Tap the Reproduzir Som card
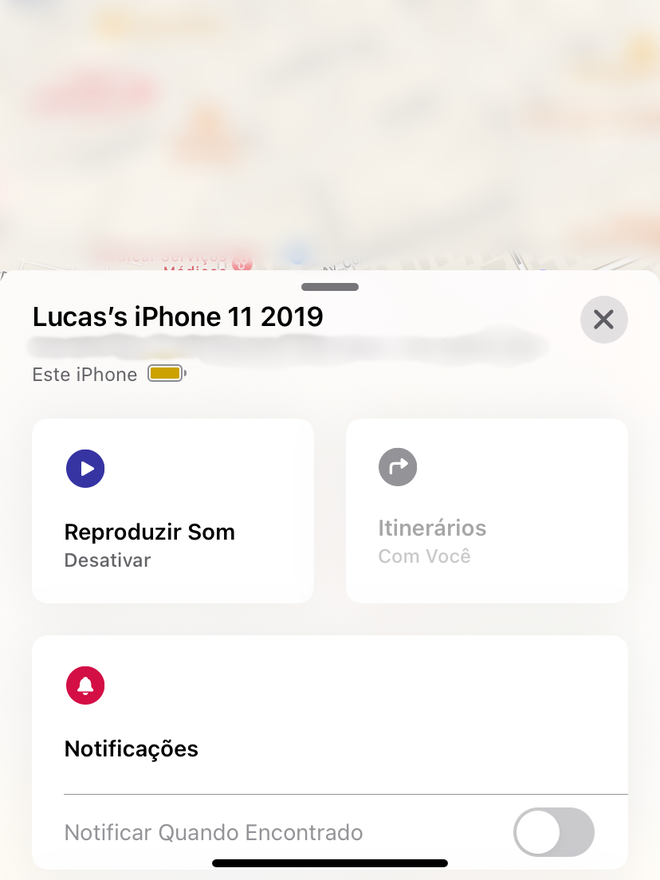Viewport: 660px width, 880px height. (173, 510)
